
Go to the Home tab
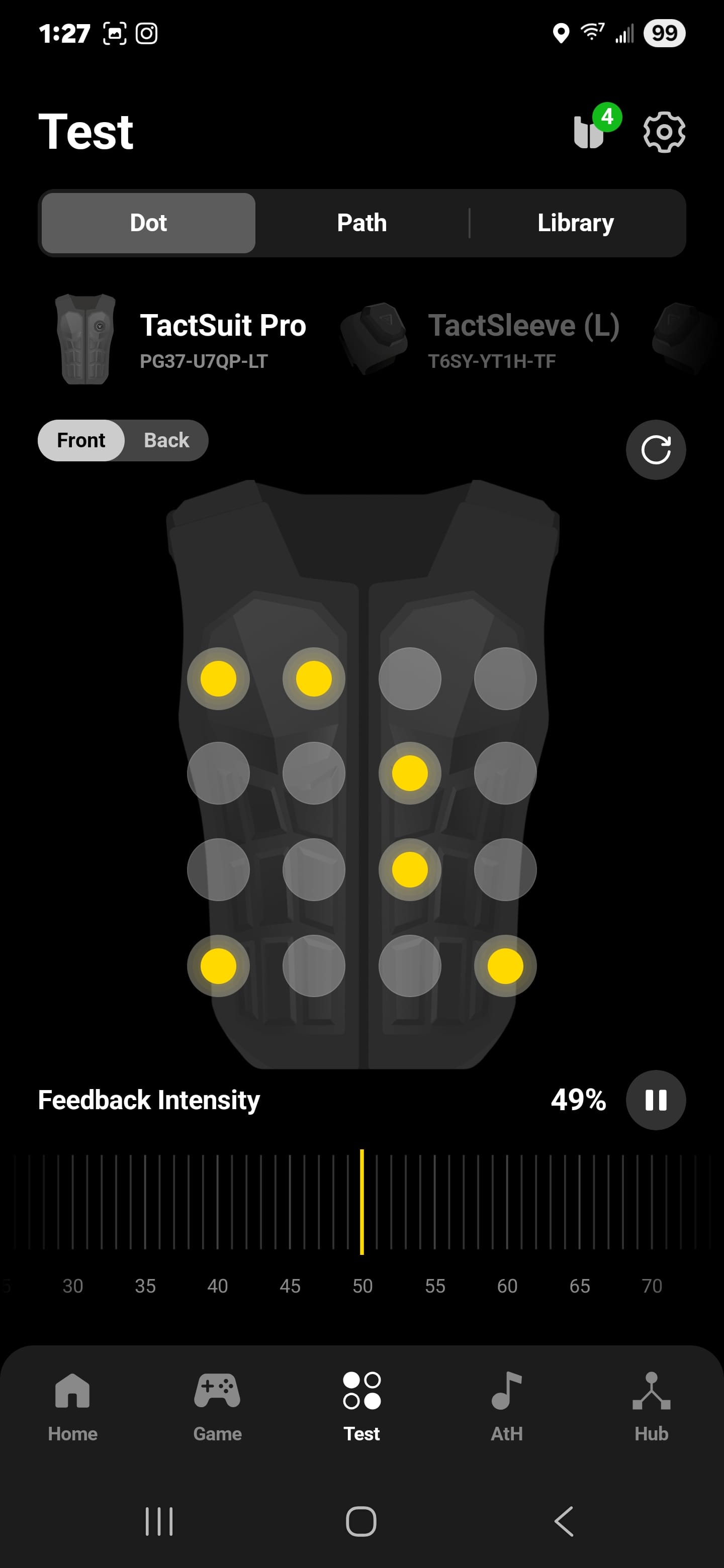[72, 1406]
